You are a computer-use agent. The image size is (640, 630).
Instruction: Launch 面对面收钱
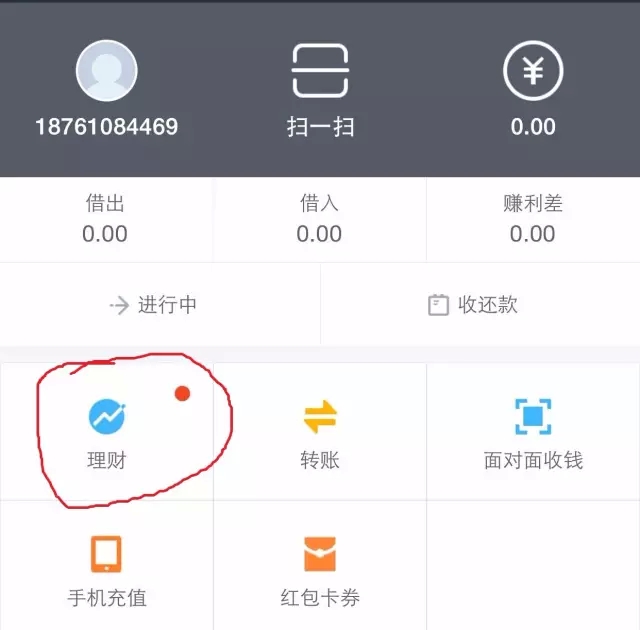pos(533,432)
